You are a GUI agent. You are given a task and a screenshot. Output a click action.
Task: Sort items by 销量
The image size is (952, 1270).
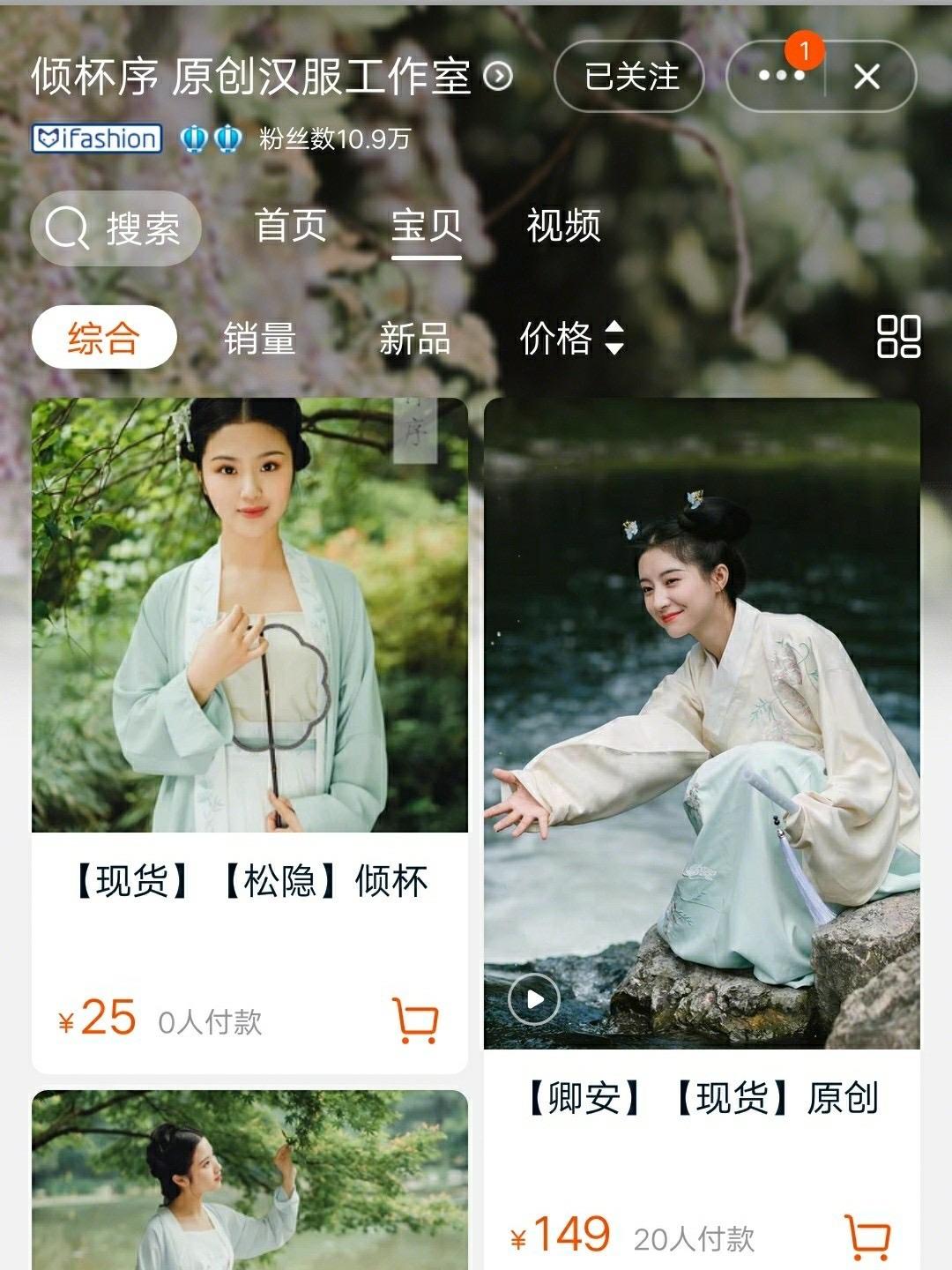(x=259, y=338)
